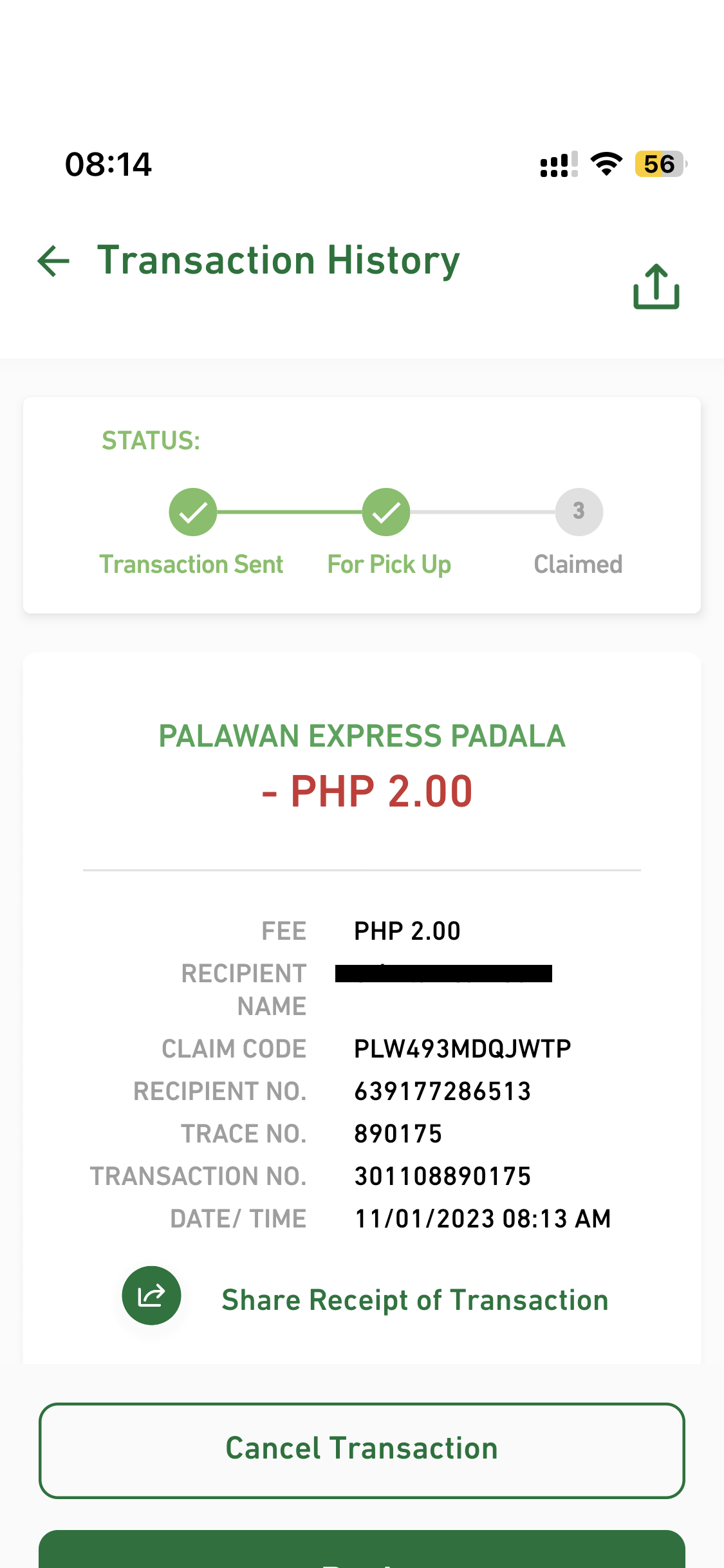Tap the For Pick Up checkmark circle

point(385,512)
